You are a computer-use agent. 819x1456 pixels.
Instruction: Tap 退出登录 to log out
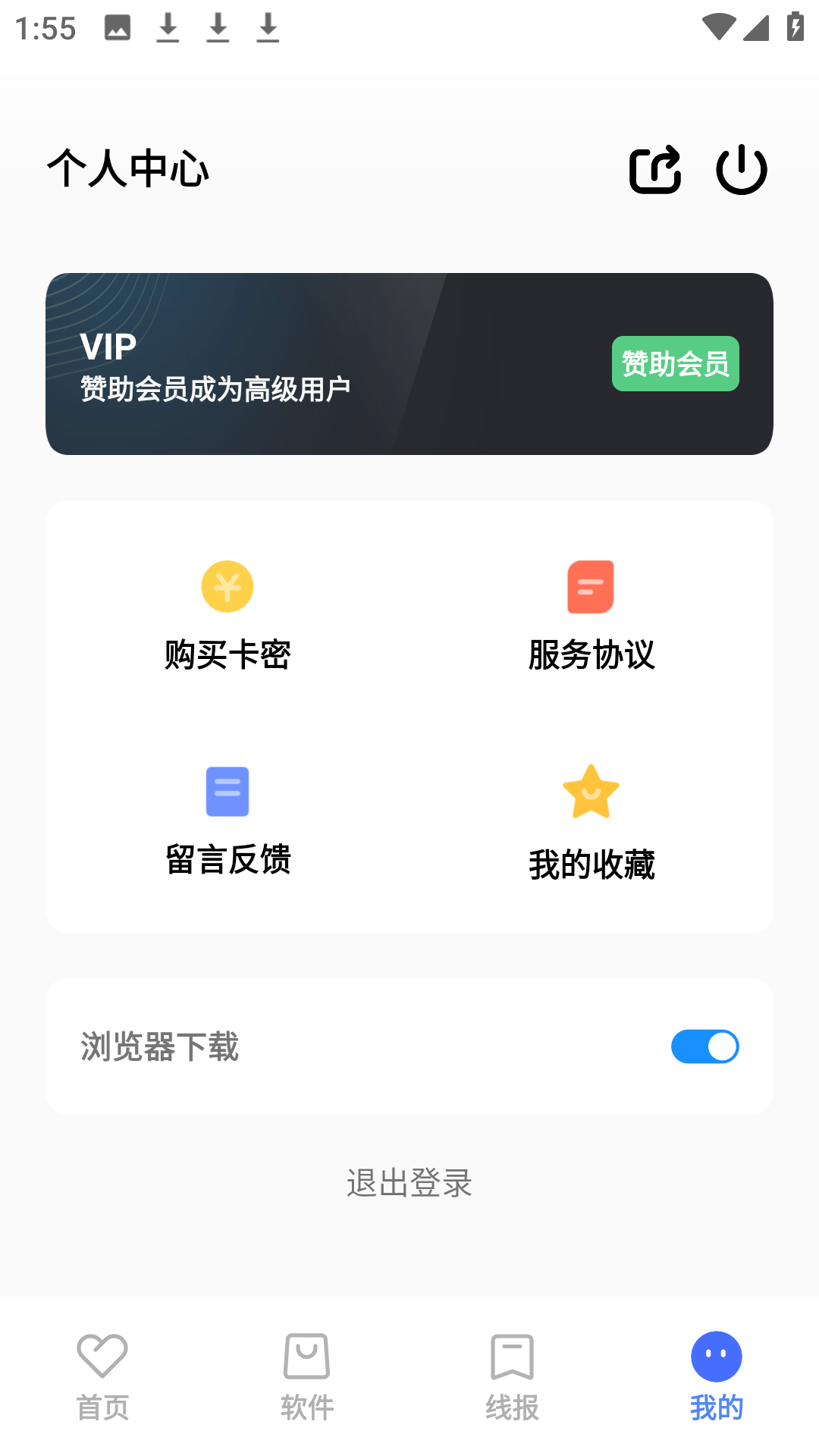coord(409,1183)
